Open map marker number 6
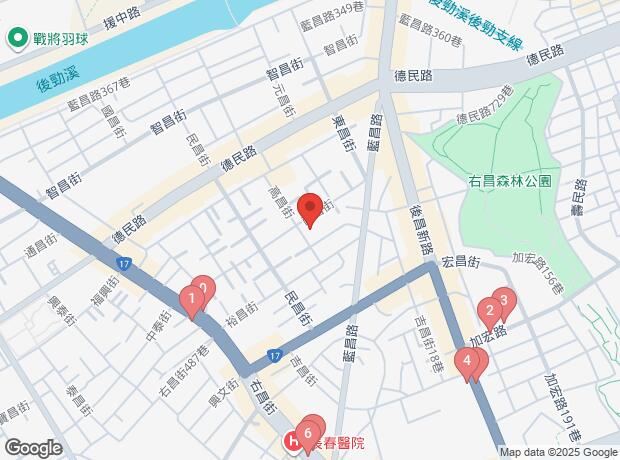This screenshot has width=620, height=460. point(308,432)
